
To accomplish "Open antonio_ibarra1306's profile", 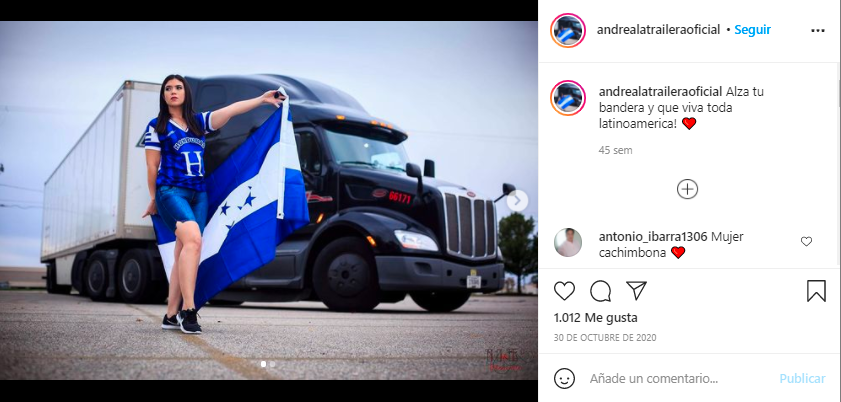I will tap(652, 237).
